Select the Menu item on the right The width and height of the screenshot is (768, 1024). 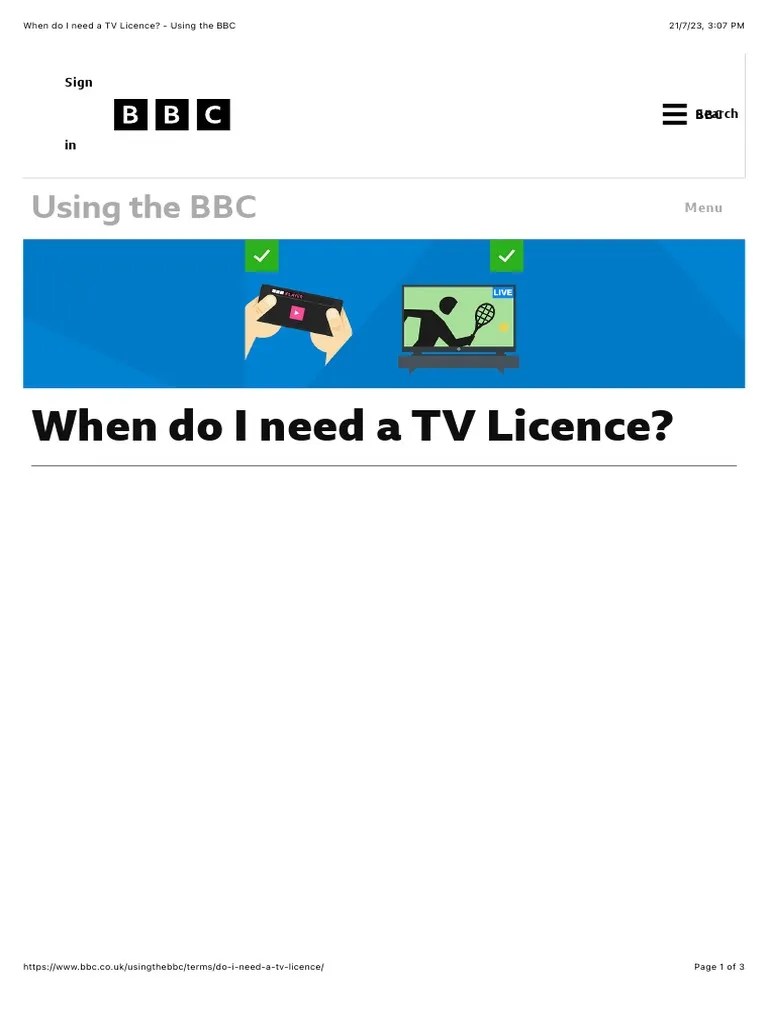pyautogui.click(x=703, y=207)
